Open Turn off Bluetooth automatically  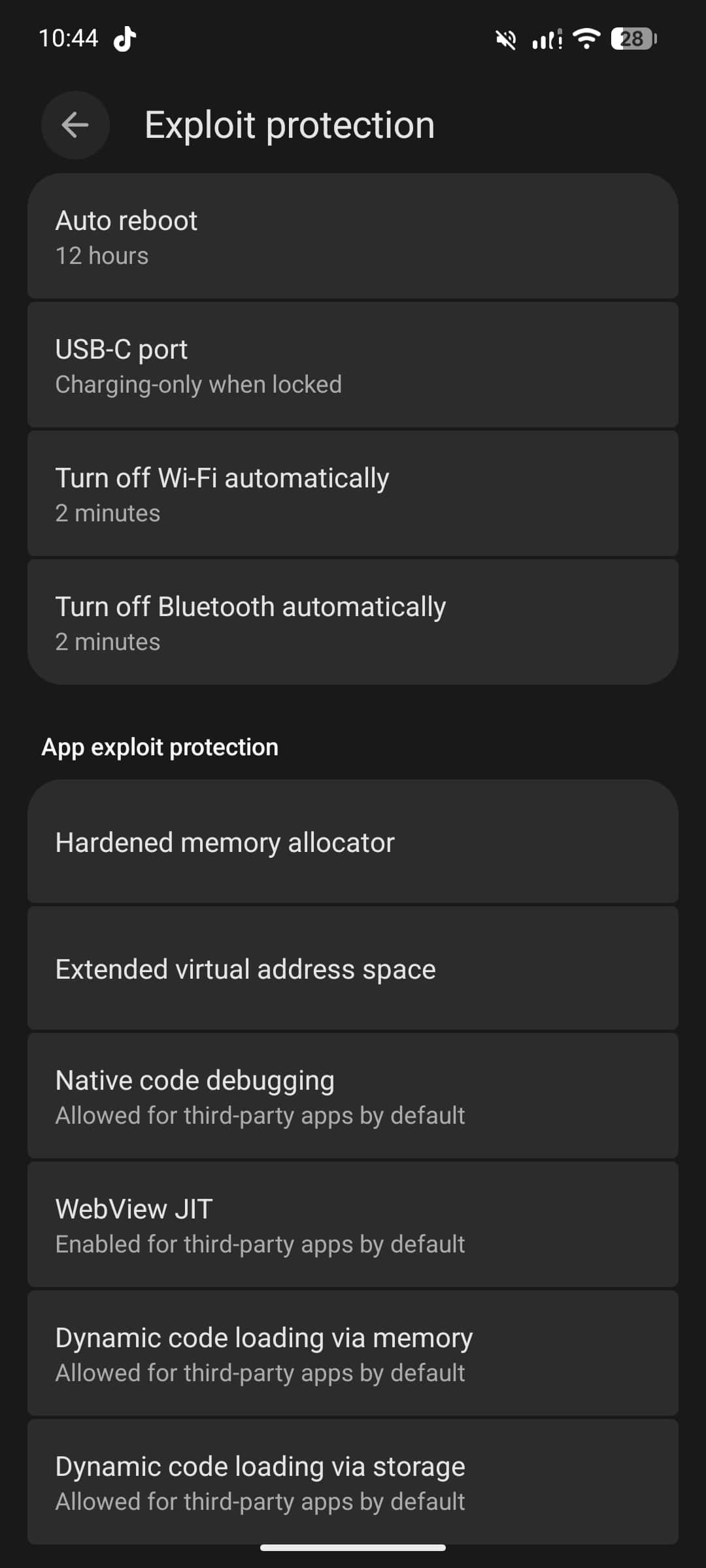tap(353, 623)
